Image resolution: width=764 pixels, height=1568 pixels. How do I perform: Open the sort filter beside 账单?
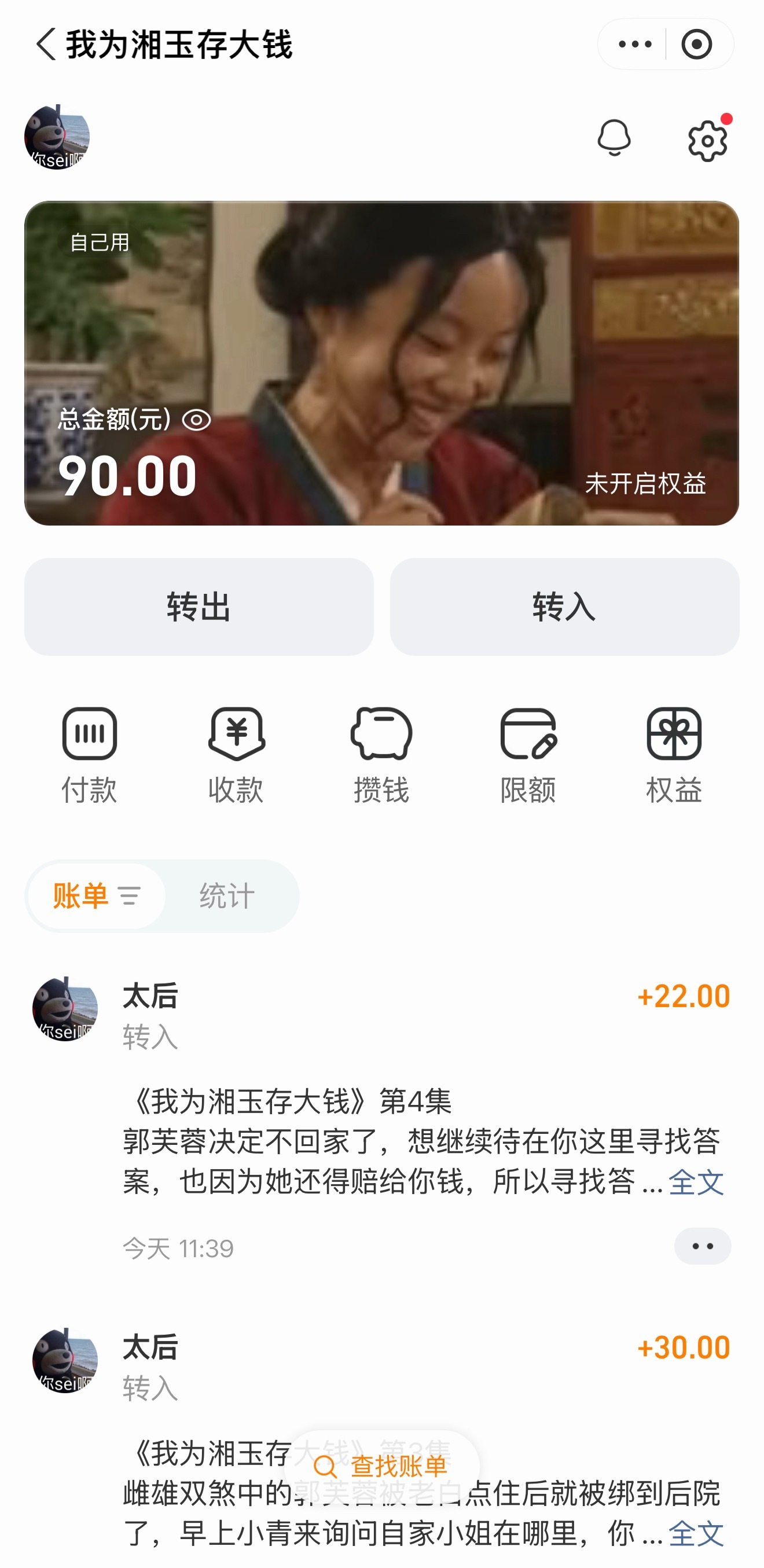tap(130, 896)
